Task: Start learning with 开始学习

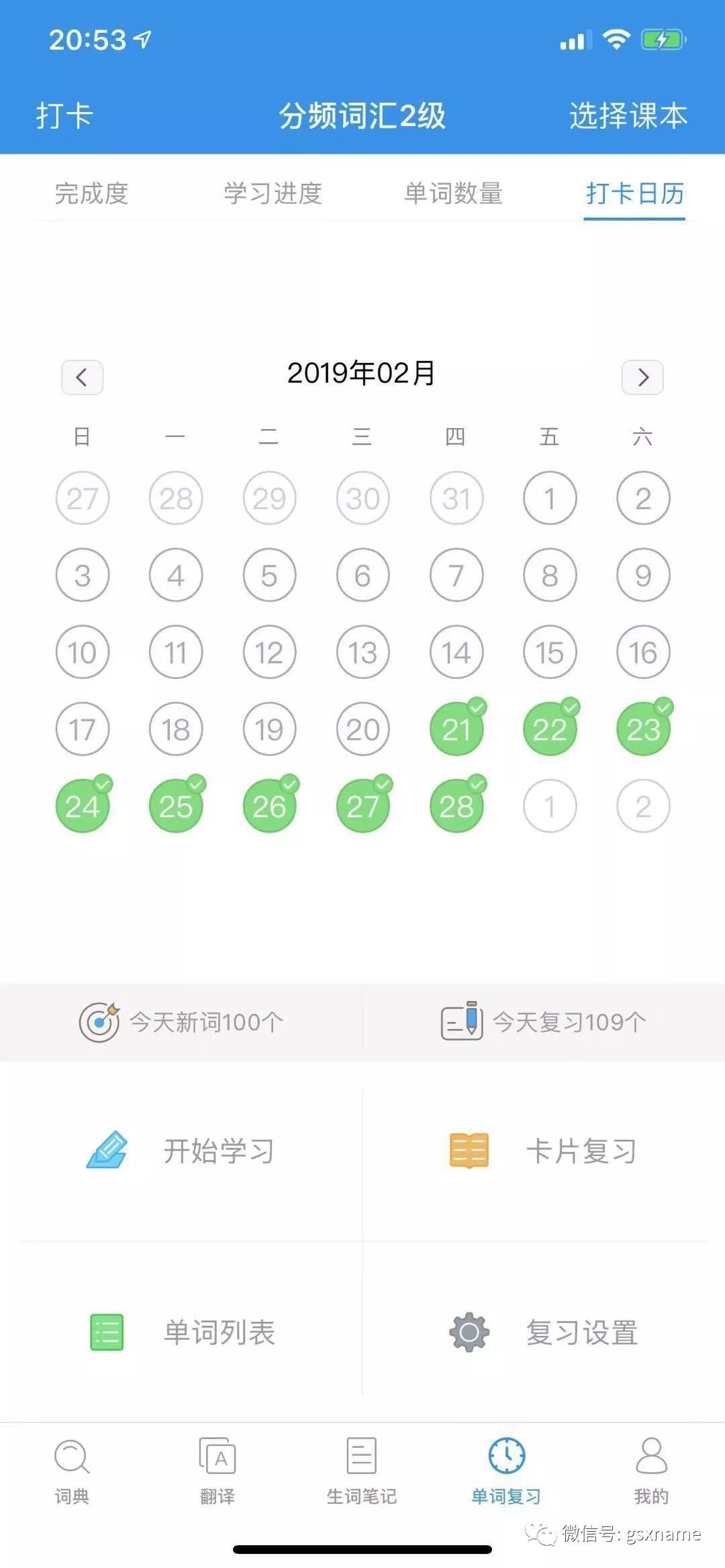Action: tap(181, 1151)
